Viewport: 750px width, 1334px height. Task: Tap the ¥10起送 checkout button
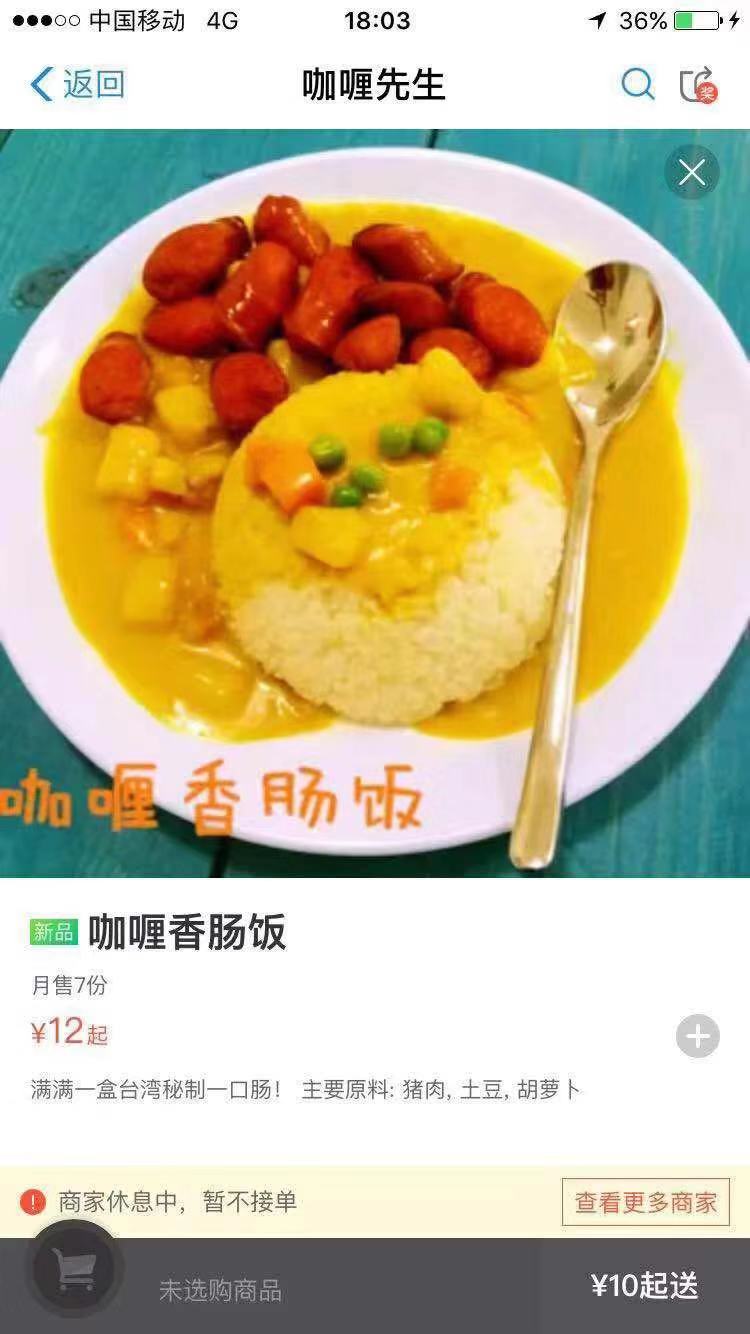(645, 1286)
